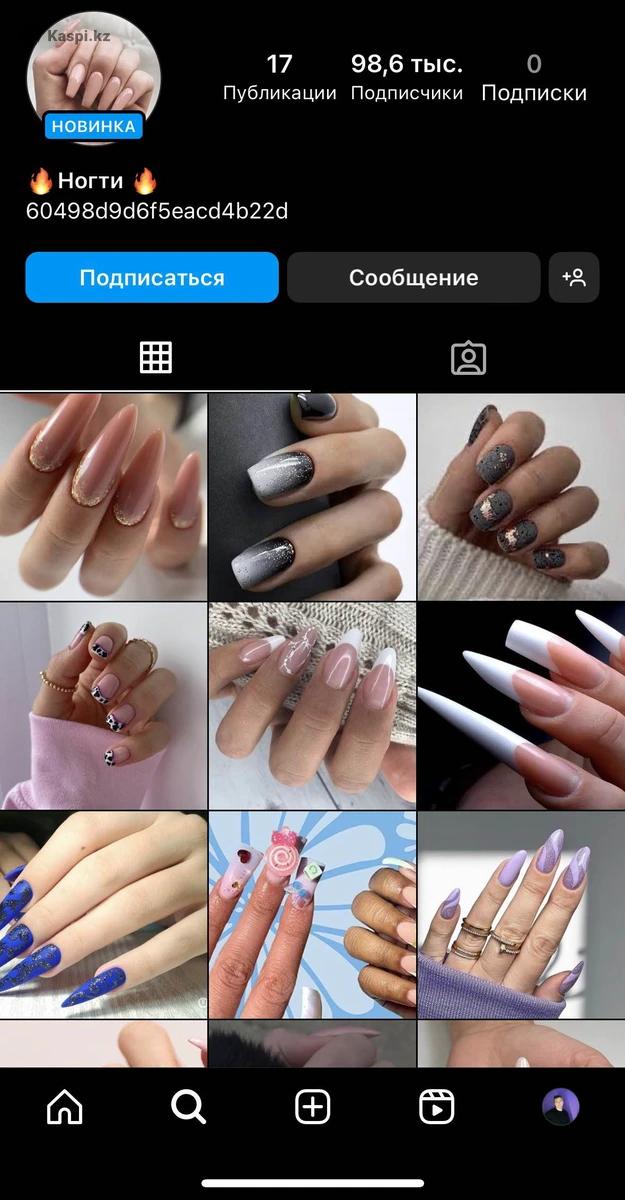View the Подписки following list

(x=533, y=78)
